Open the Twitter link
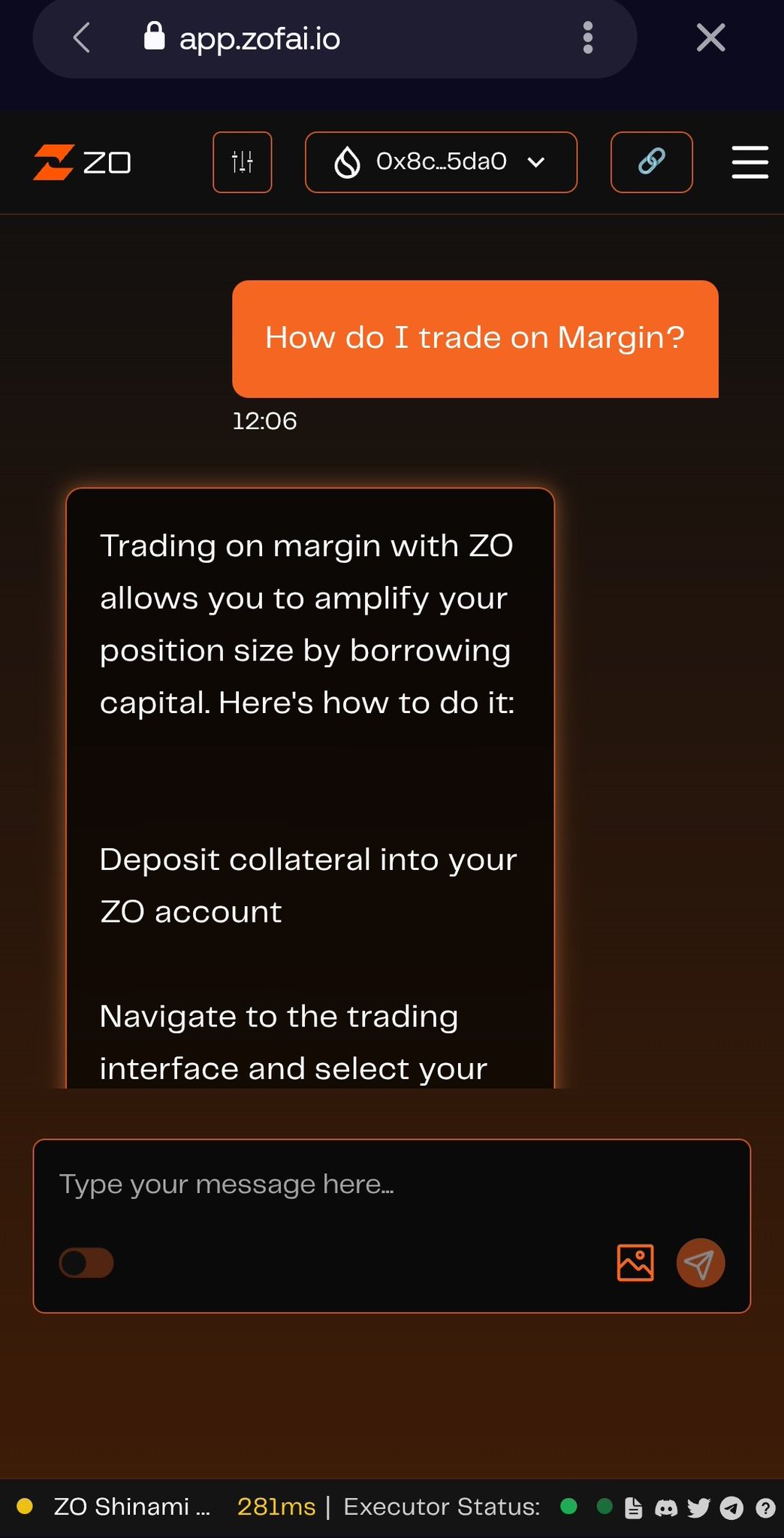This screenshot has height=1538, width=784. coord(698,1508)
